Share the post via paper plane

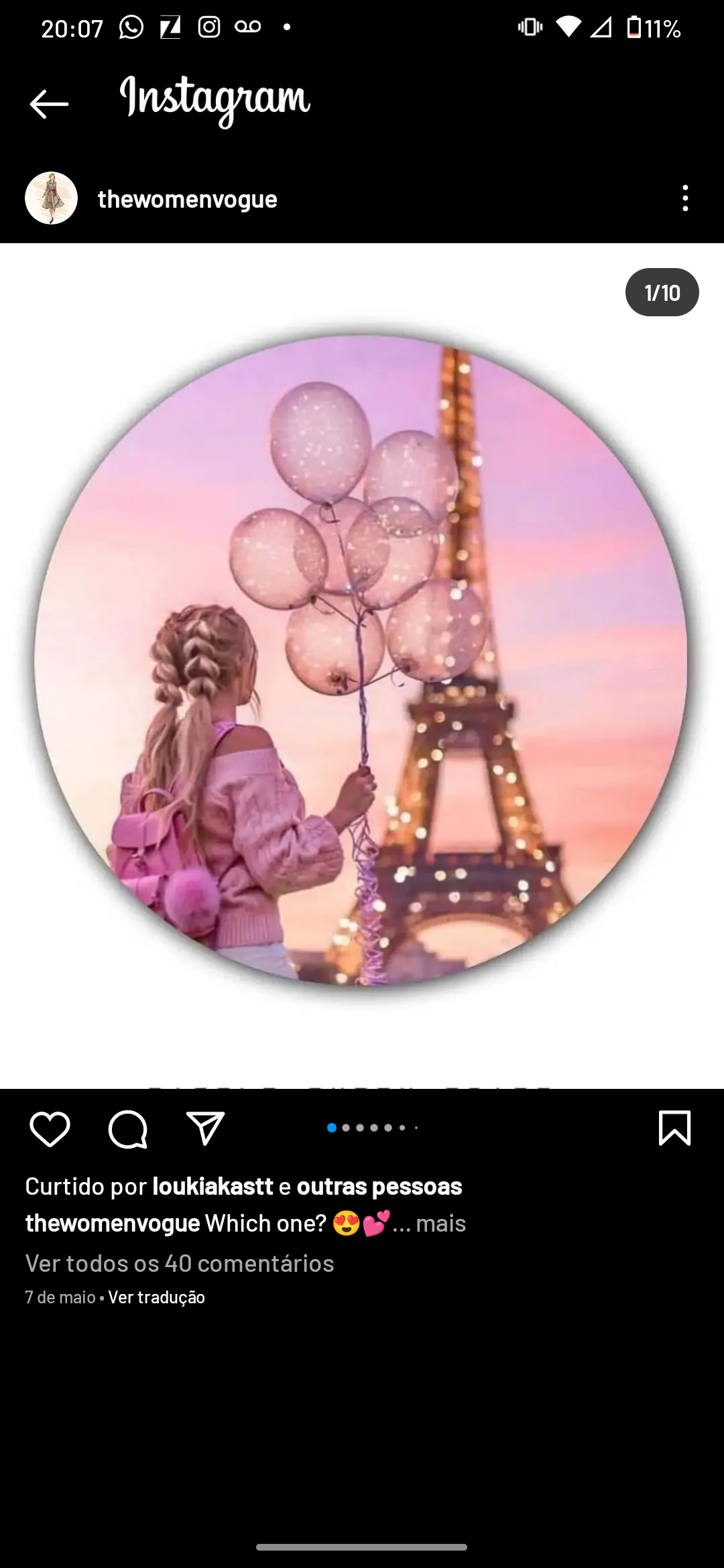205,1129
